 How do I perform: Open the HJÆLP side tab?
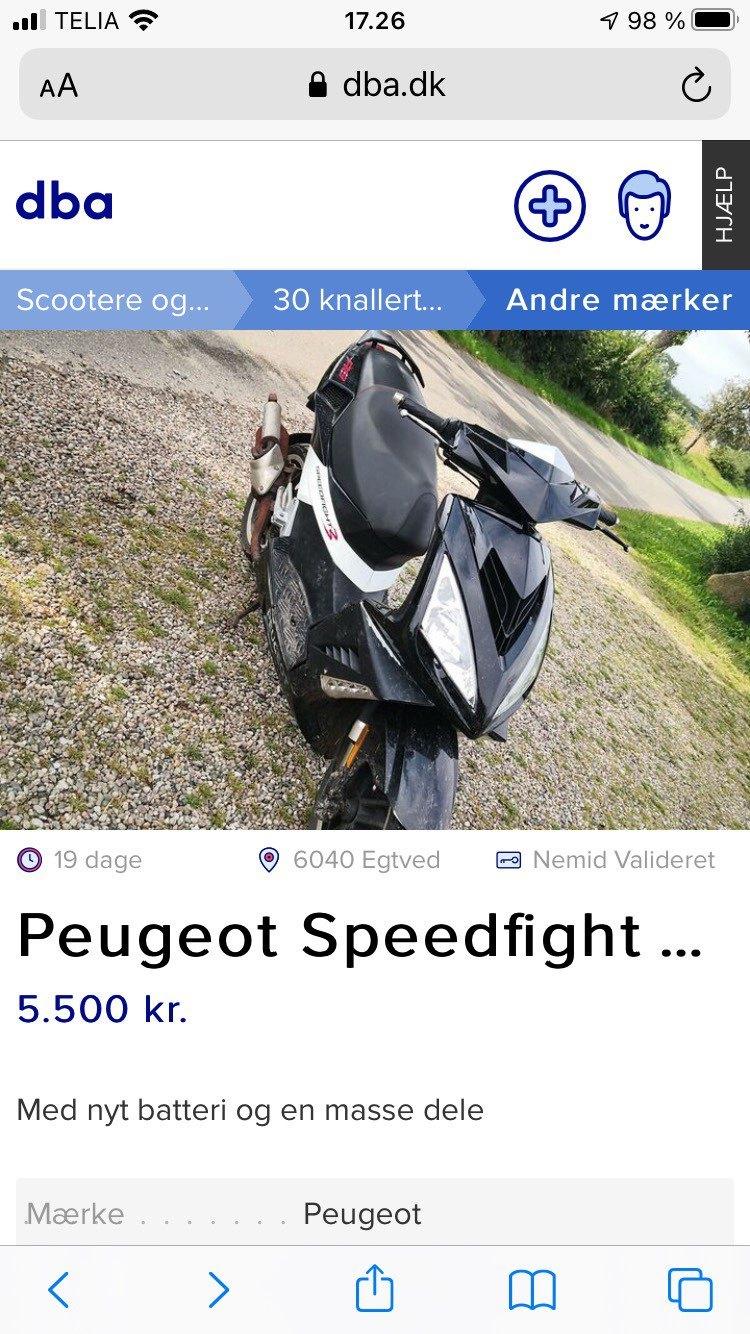pos(725,205)
